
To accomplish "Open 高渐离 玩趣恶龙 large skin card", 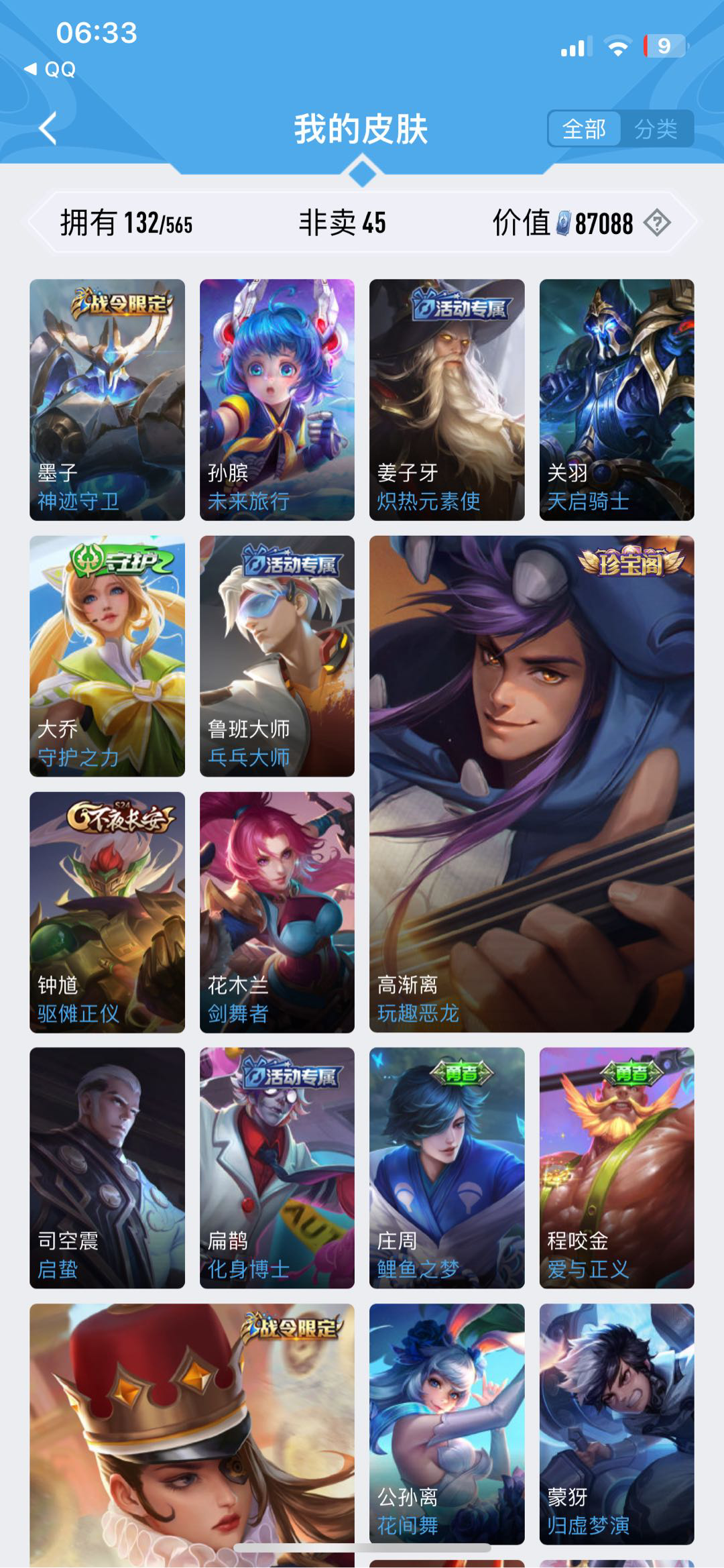I will tap(532, 783).
